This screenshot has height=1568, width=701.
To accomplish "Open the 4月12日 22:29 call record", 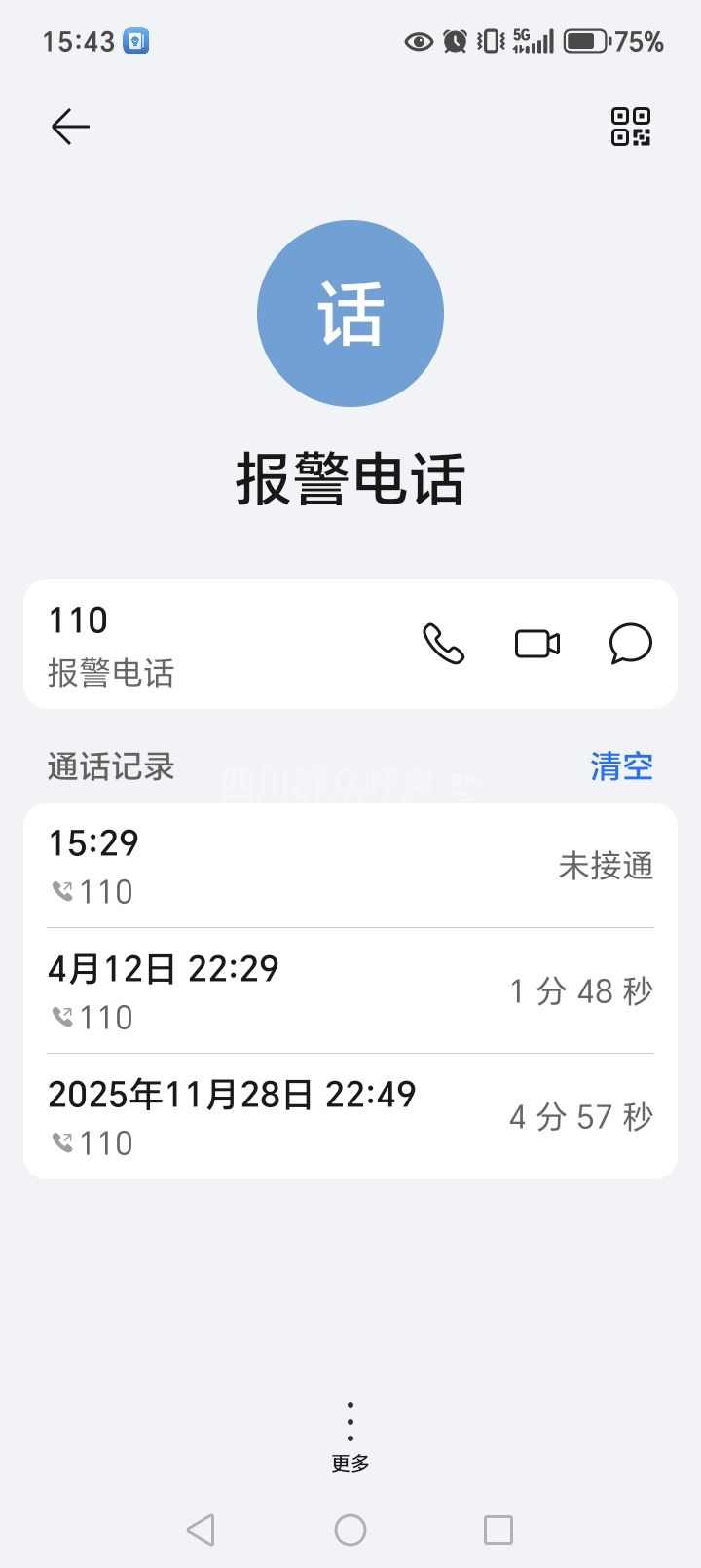I will 350,991.
